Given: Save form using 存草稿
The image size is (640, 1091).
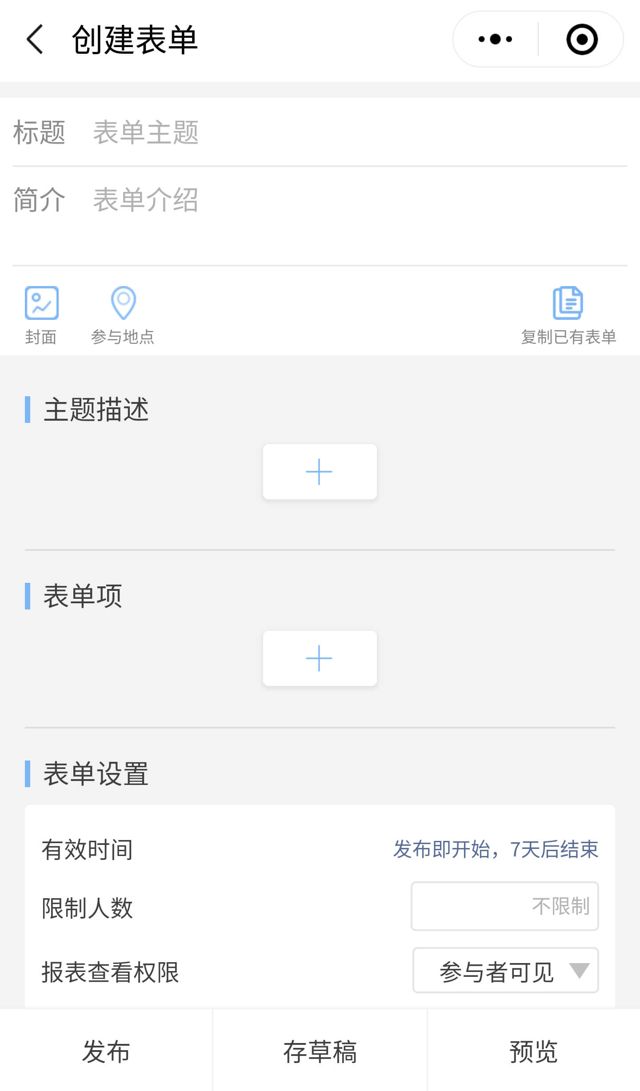Looking at the screenshot, I should [320, 1051].
